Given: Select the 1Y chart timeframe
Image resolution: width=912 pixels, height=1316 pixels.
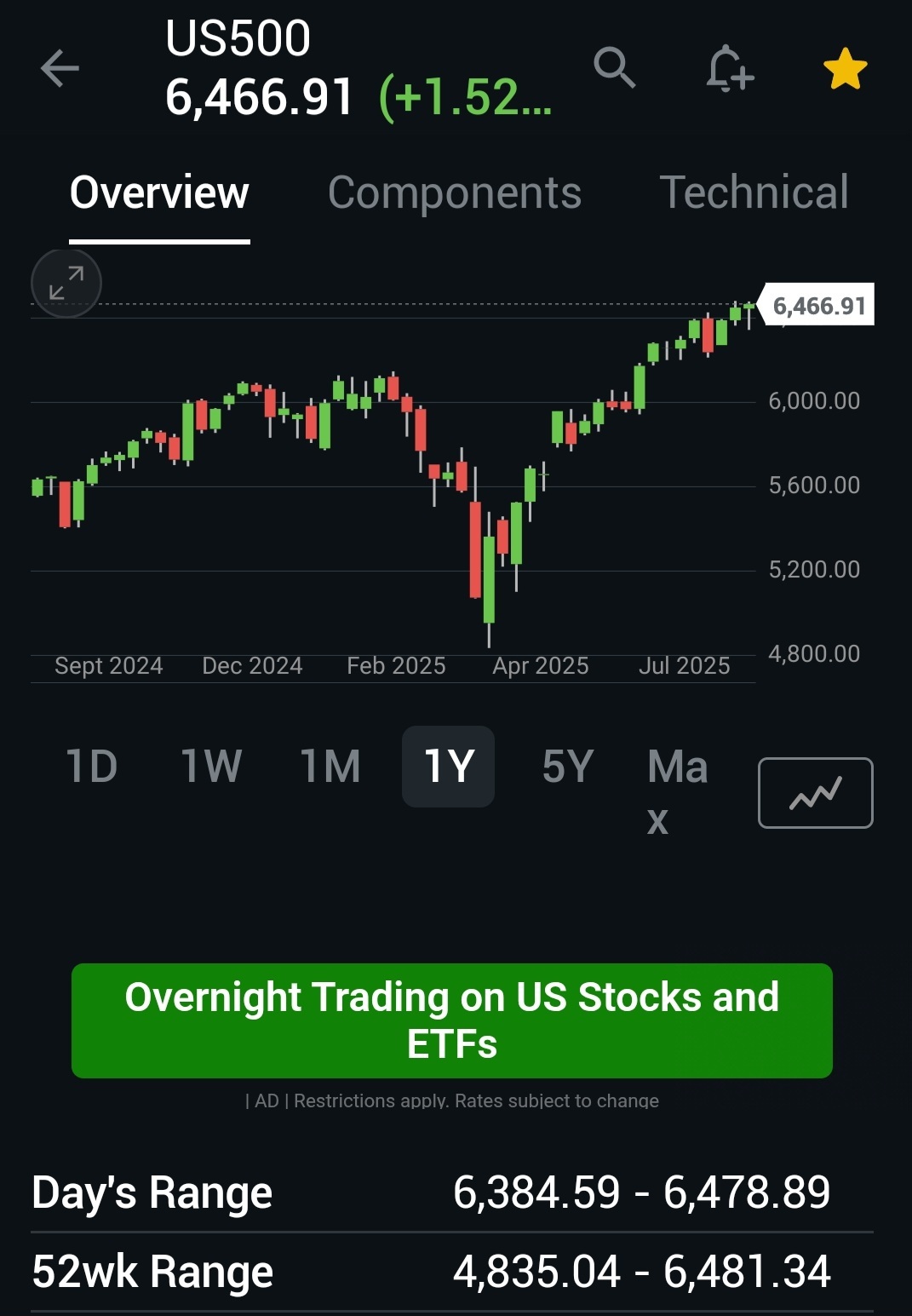Looking at the screenshot, I should click(x=448, y=767).
